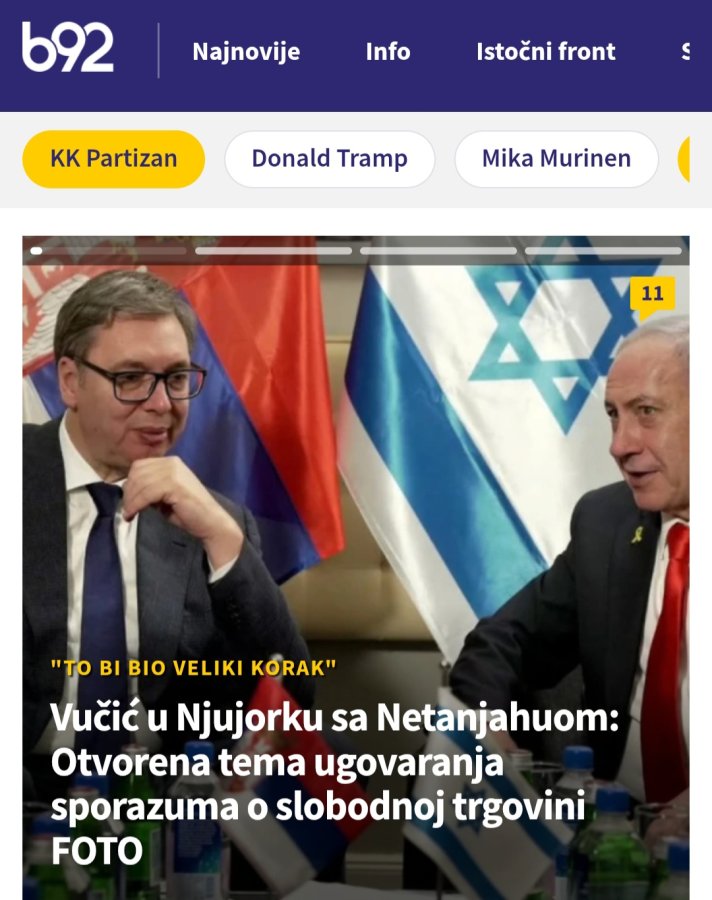The width and height of the screenshot is (712, 900).
Task: View the 11 comments on the story
Action: point(652,294)
